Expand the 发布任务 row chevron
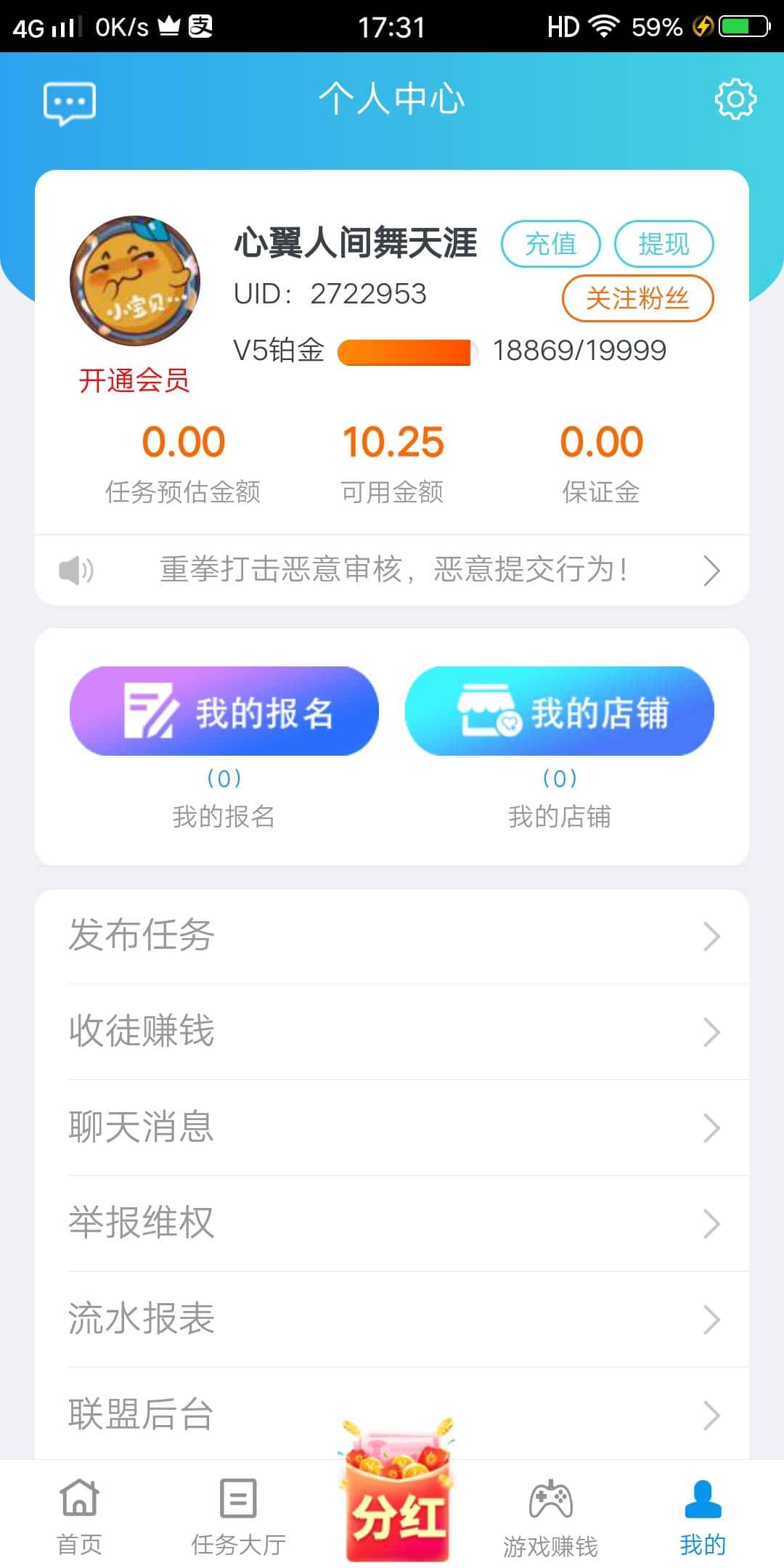Image resolution: width=784 pixels, height=1568 pixels. point(711,937)
